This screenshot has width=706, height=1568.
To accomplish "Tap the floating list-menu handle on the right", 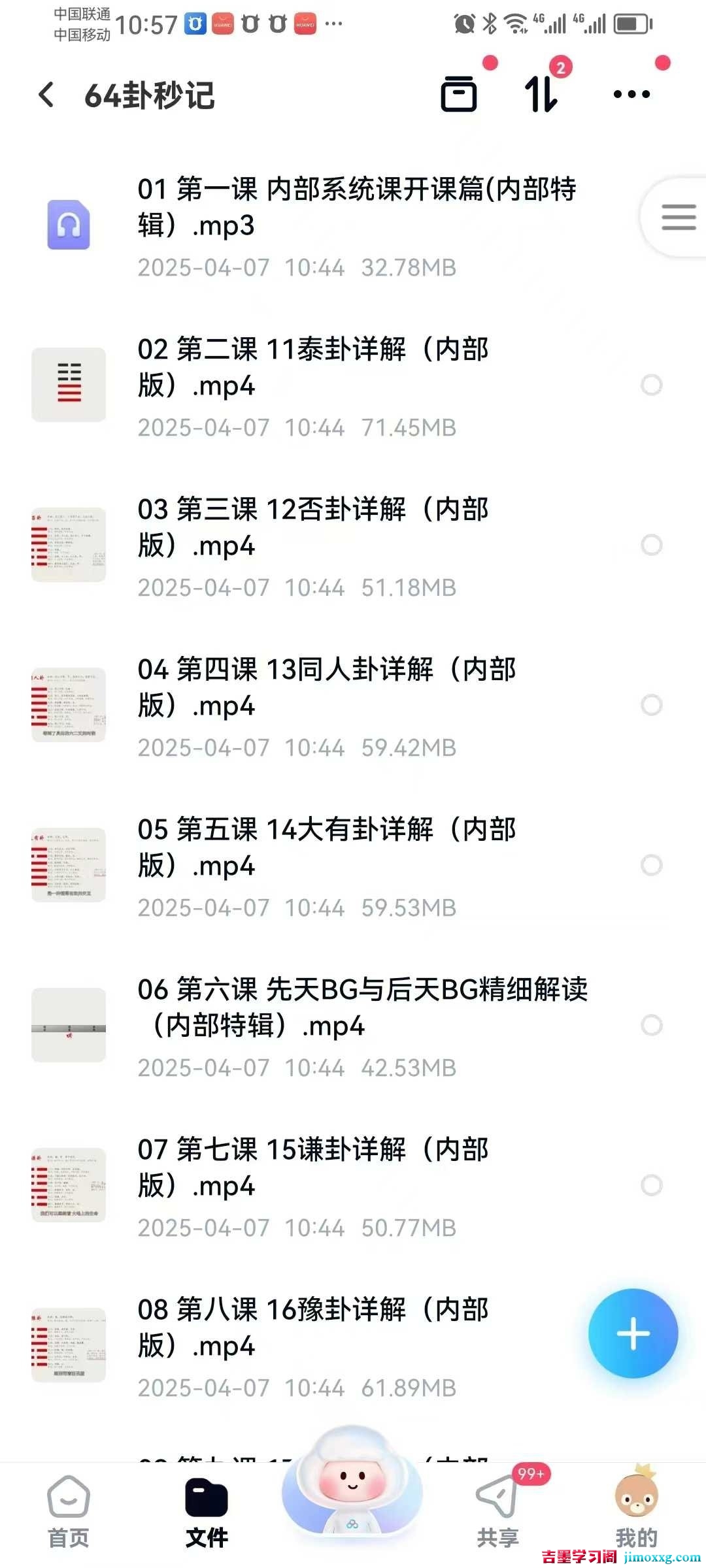I will click(x=677, y=217).
